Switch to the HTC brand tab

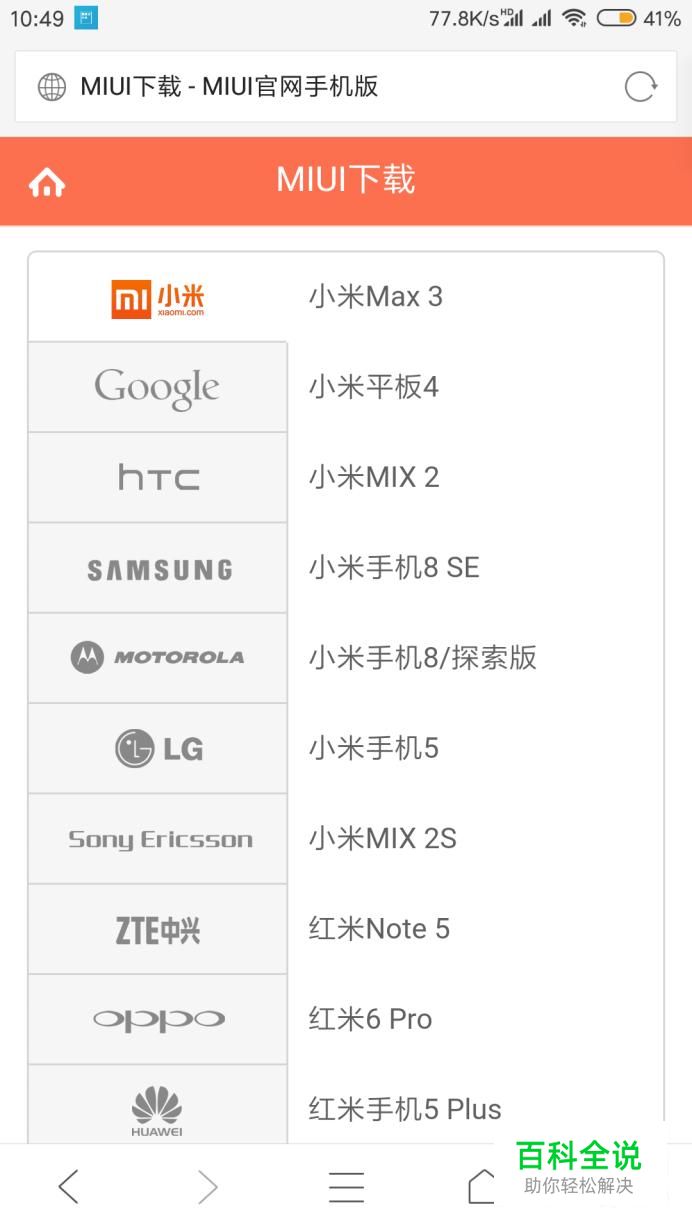[158, 478]
